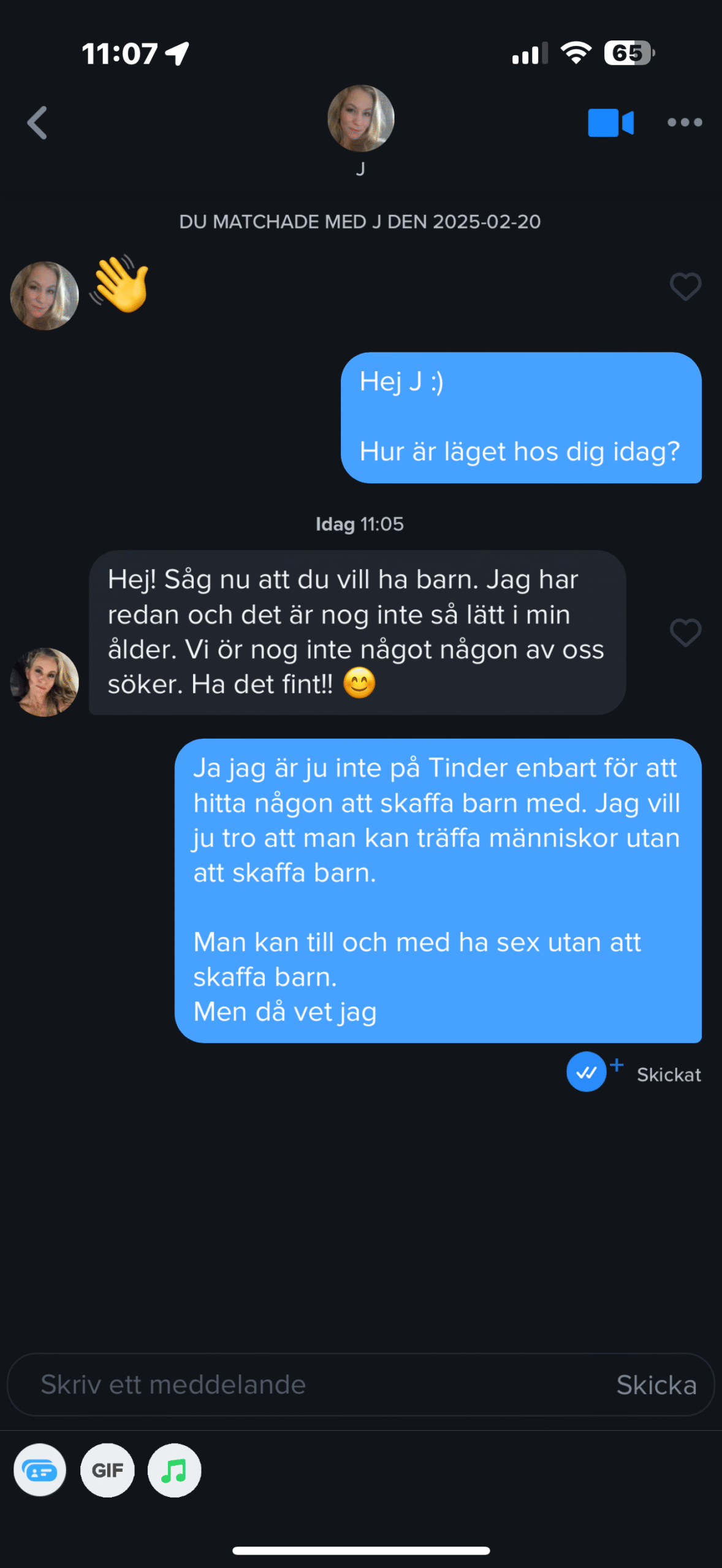Start a video call with J
Screen dimensions: 722x1568
click(x=610, y=123)
